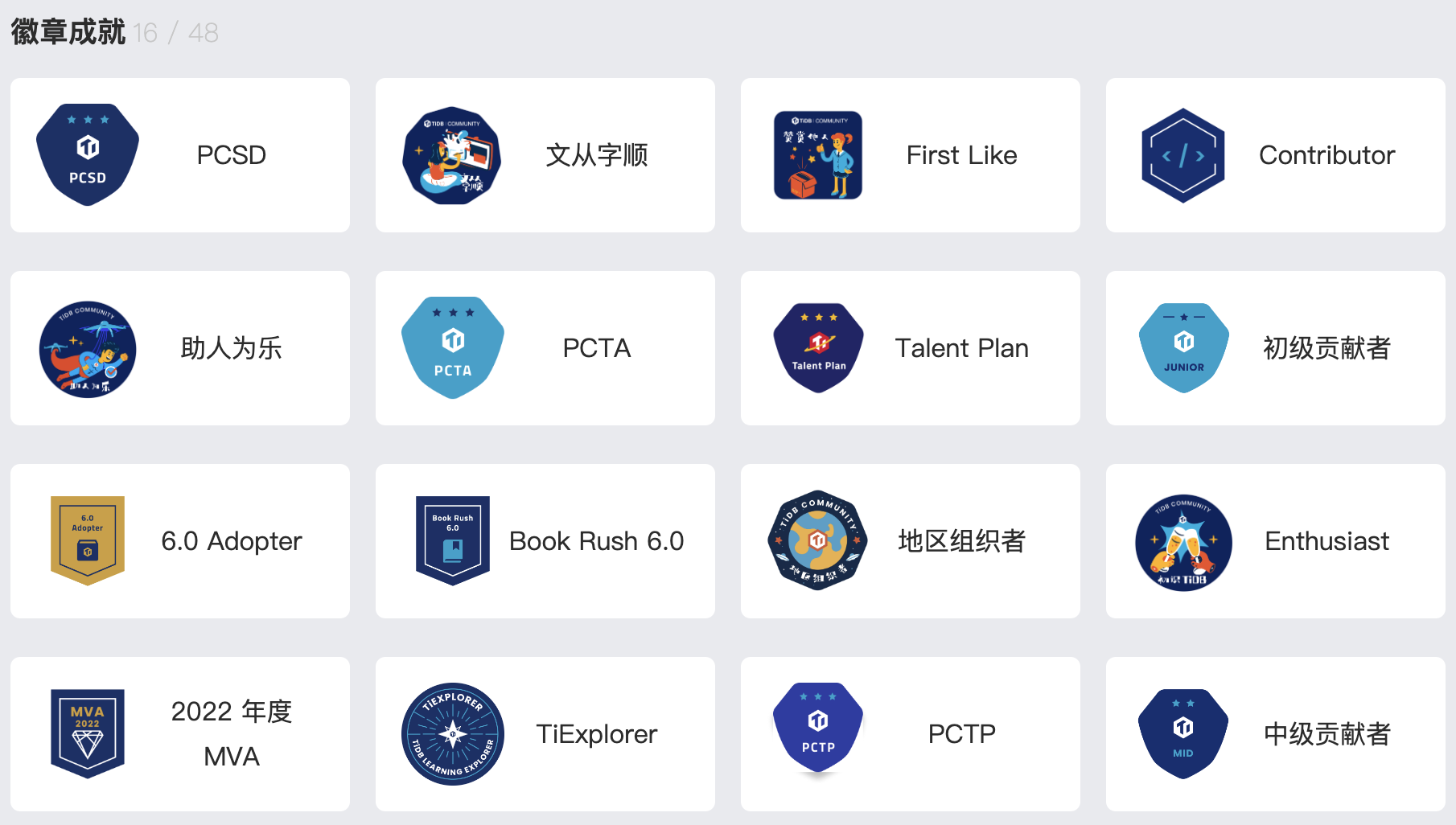
Task: Select the TiExplorer badge card
Action: [545, 734]
